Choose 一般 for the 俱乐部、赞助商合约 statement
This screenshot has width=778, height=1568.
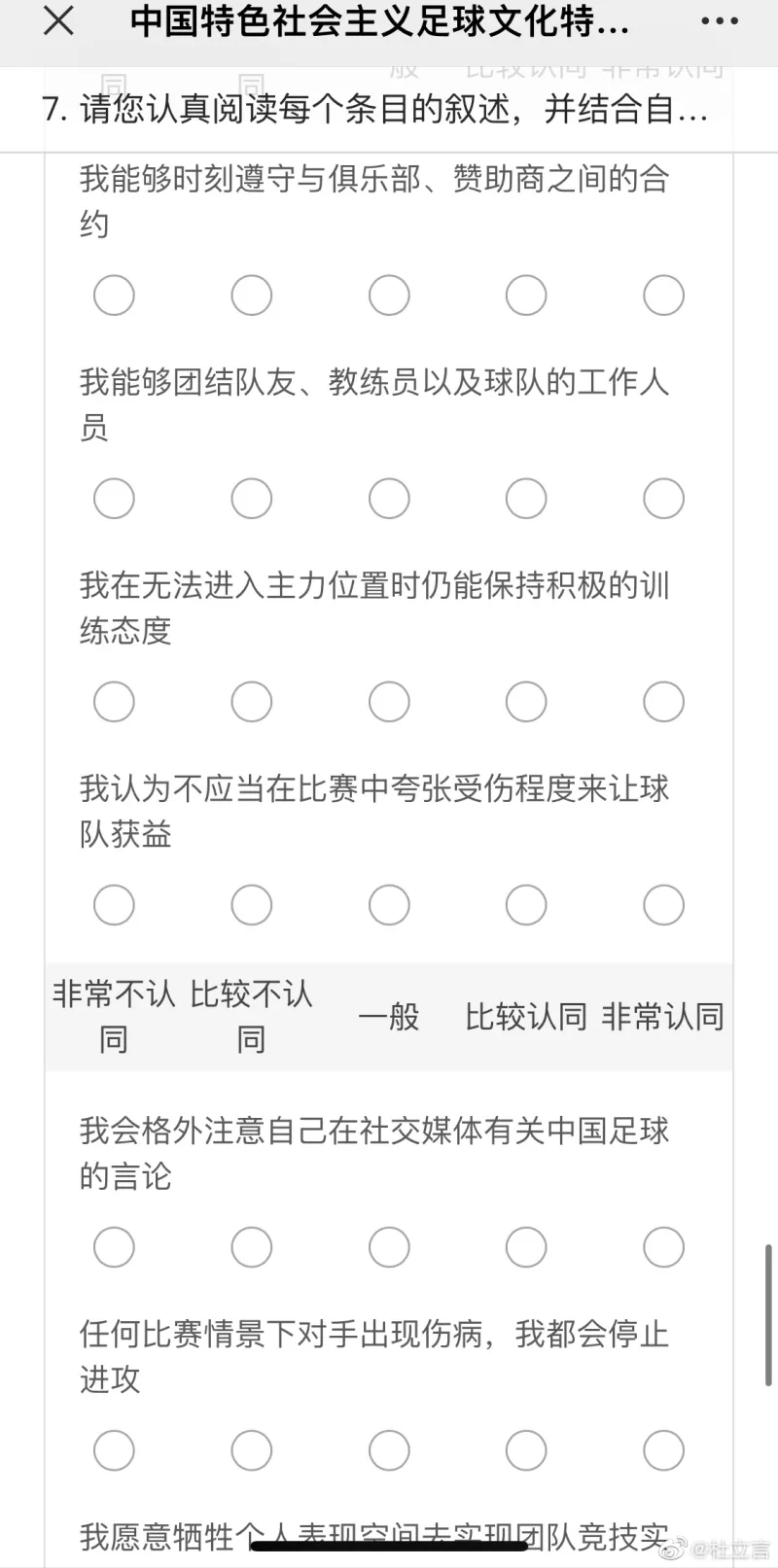coord(389,296)
